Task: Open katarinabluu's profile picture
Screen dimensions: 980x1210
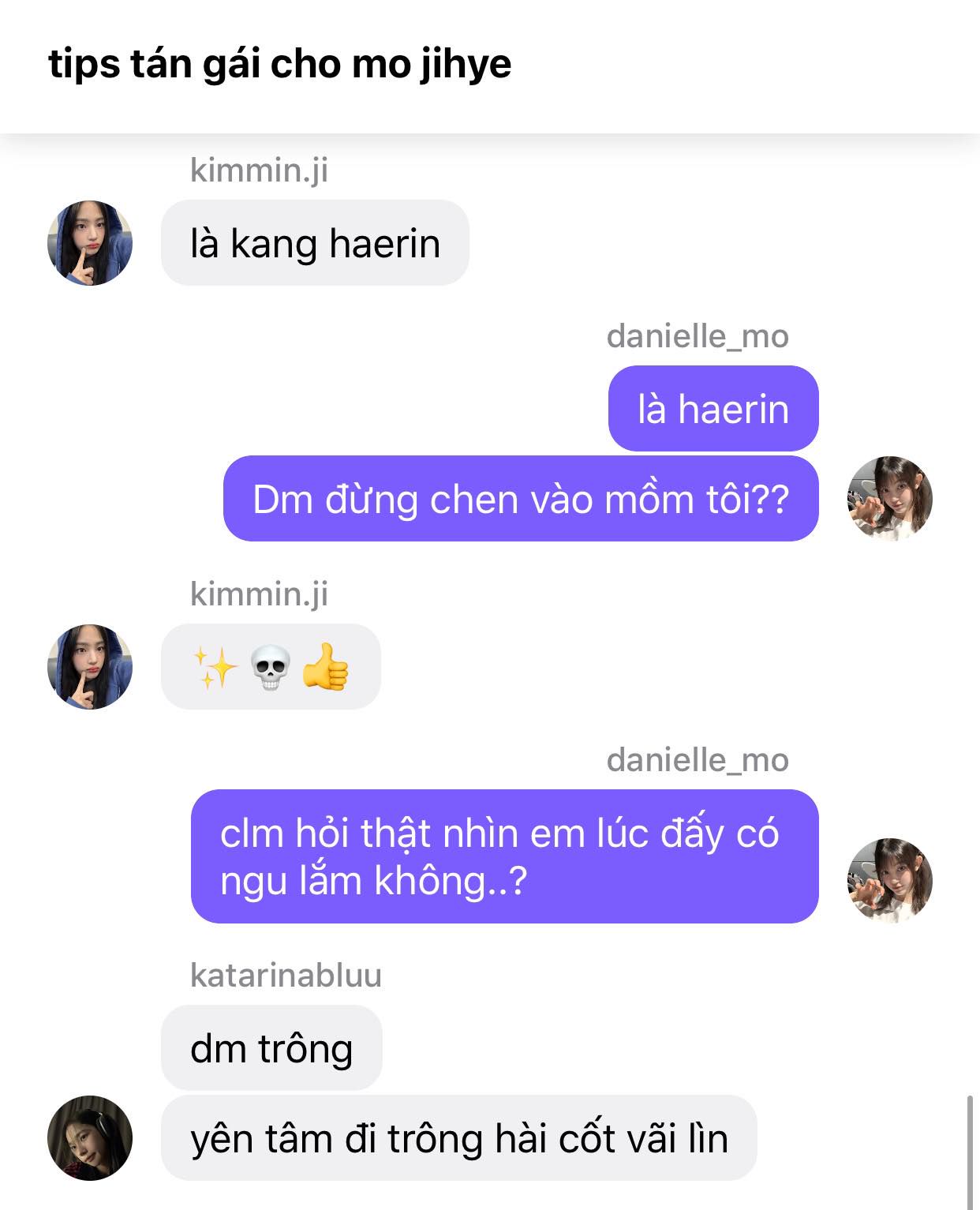Action: 90,1137
